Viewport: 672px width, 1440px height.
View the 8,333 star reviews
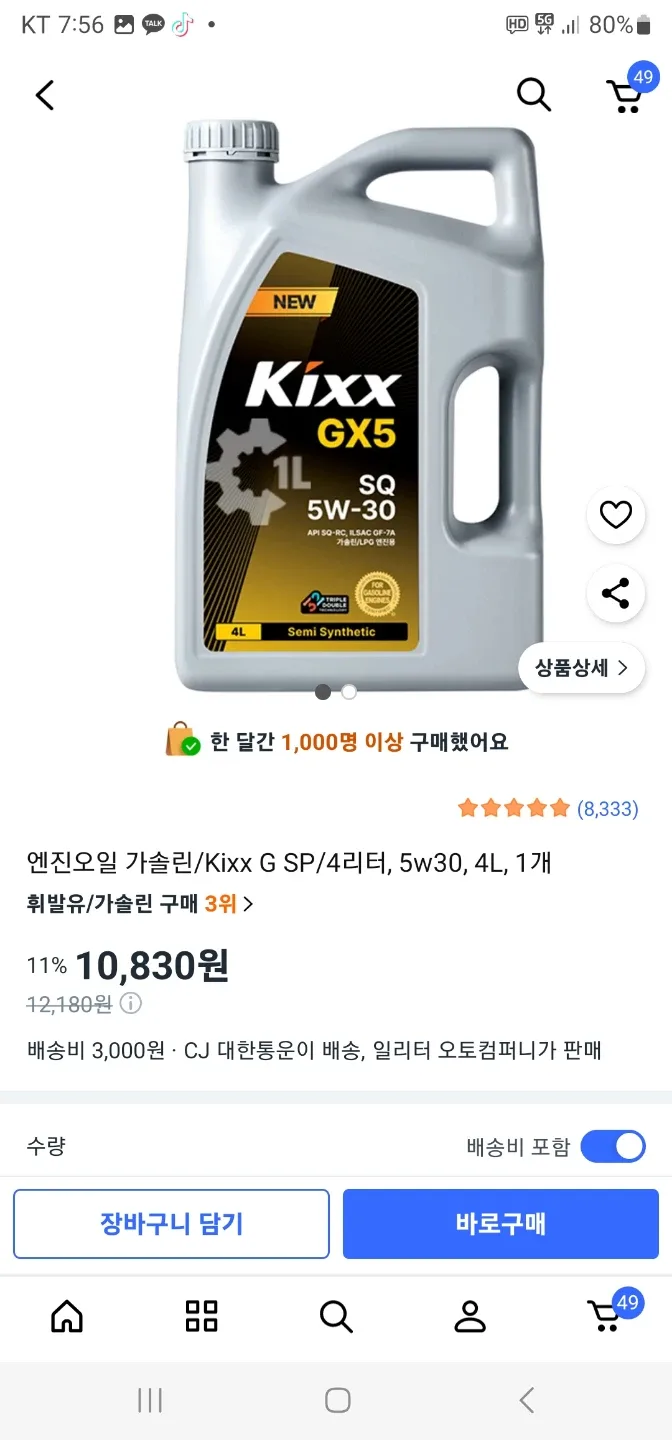coord(548,808)
